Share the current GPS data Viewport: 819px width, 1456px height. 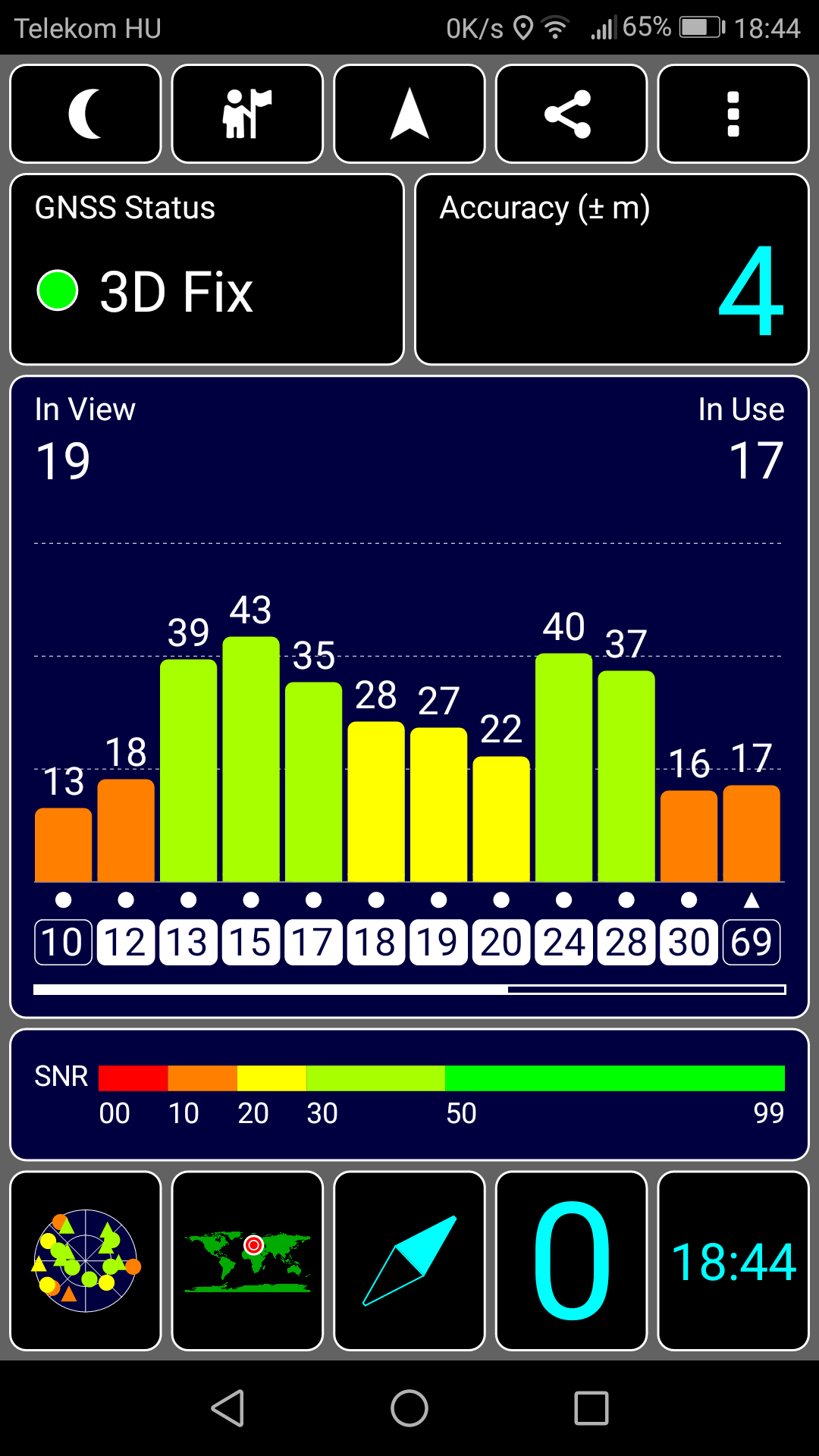pos(571,114)
